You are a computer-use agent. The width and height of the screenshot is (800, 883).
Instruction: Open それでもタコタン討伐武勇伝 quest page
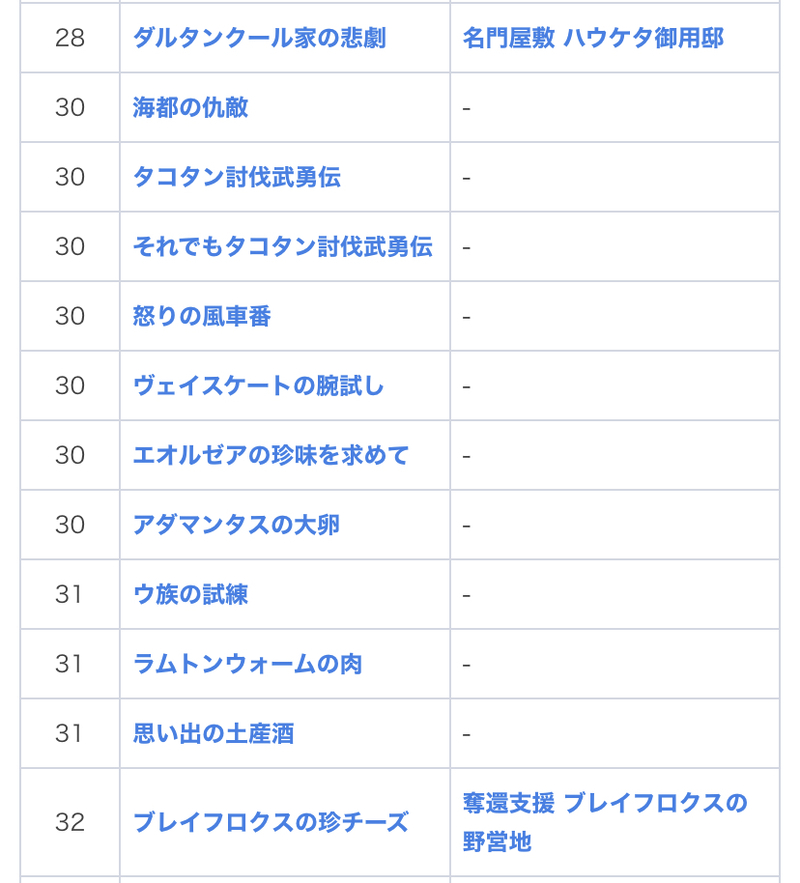pos(282,246)
